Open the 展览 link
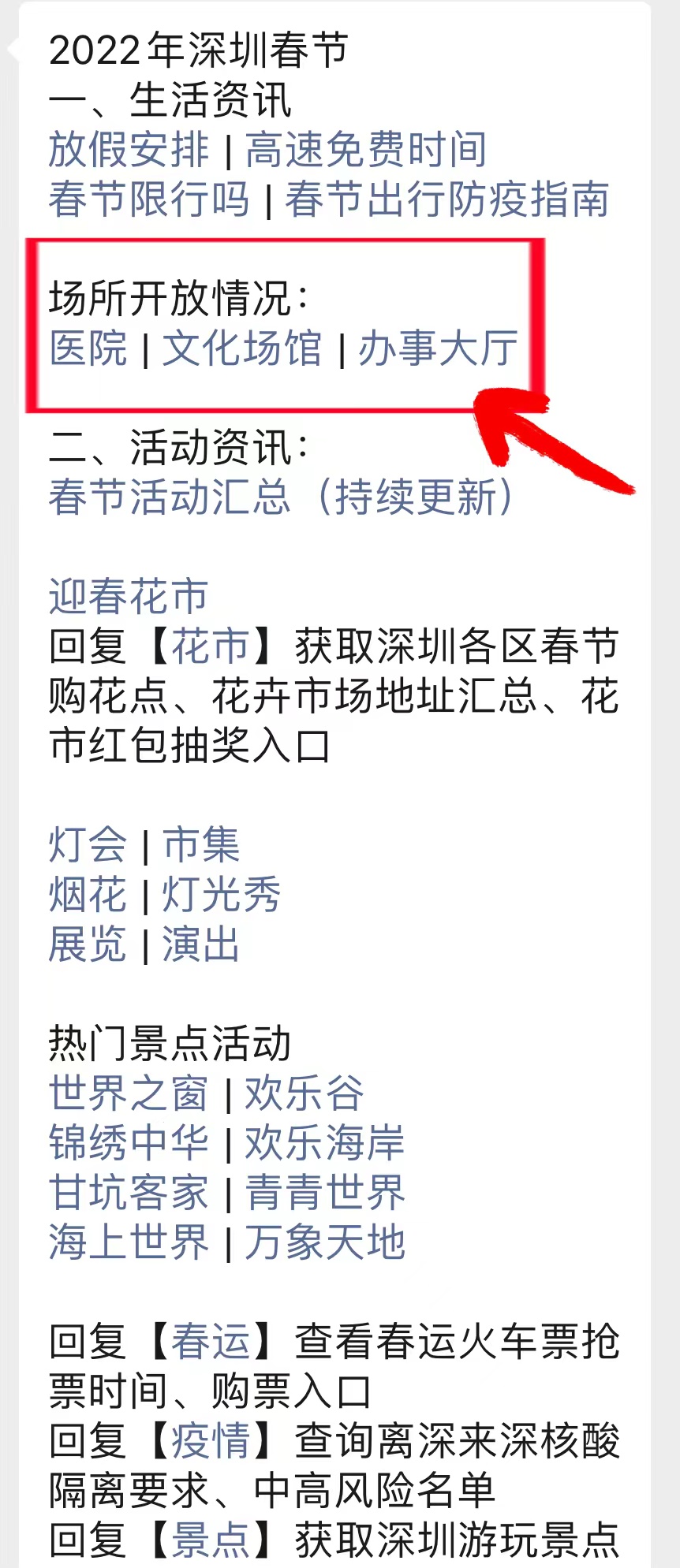Screen dimensions: 680x1568 pos(88,944)
